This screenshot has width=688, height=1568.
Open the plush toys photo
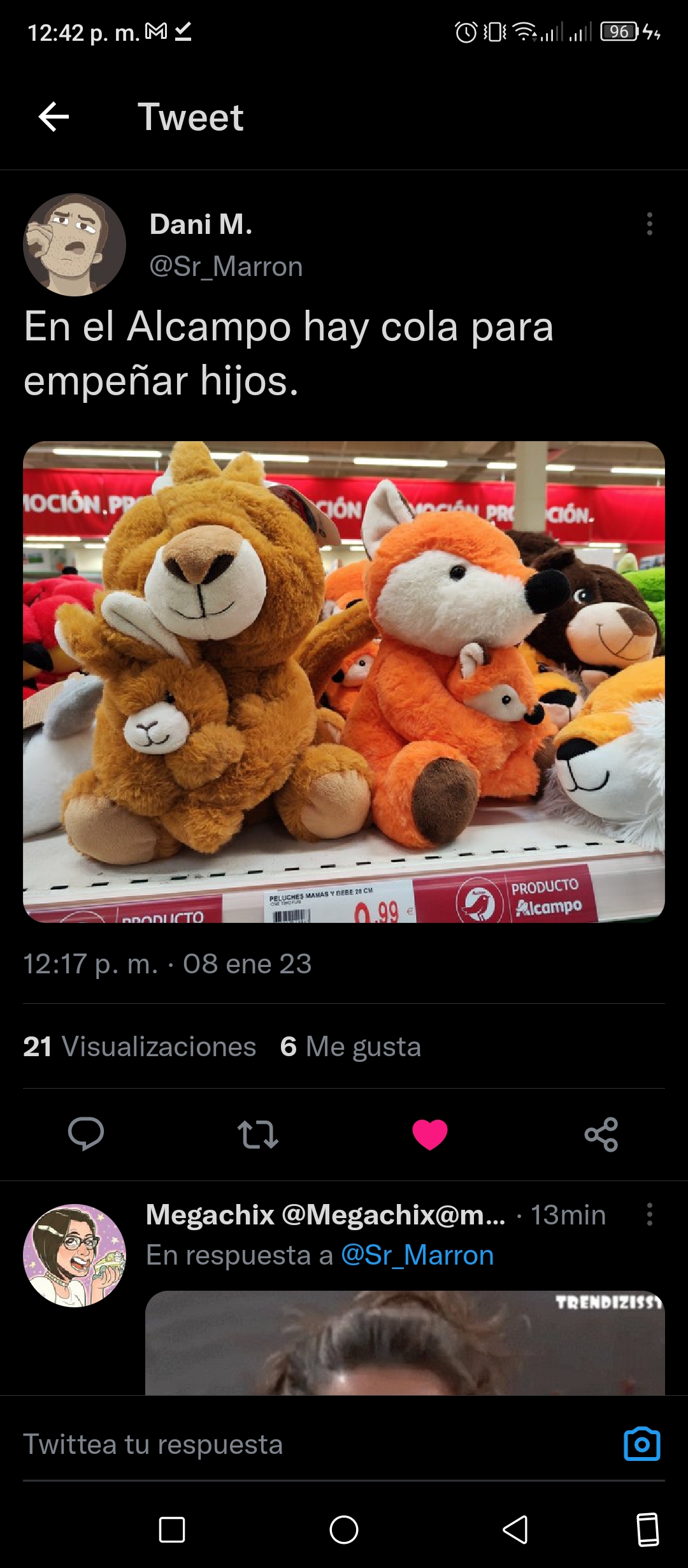tap(344, 681)
